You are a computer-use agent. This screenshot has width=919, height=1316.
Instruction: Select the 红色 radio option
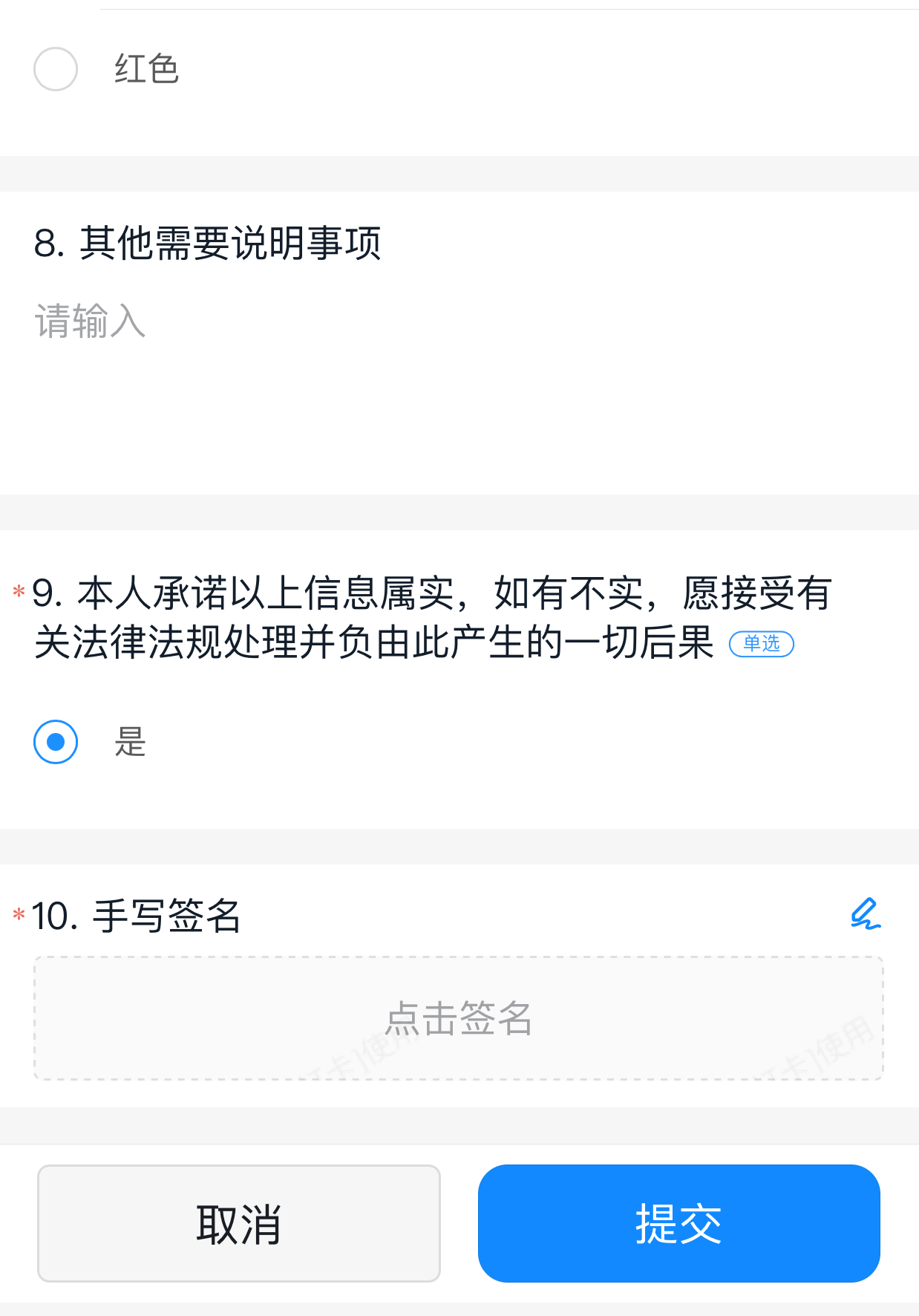[x=56, y=69]
